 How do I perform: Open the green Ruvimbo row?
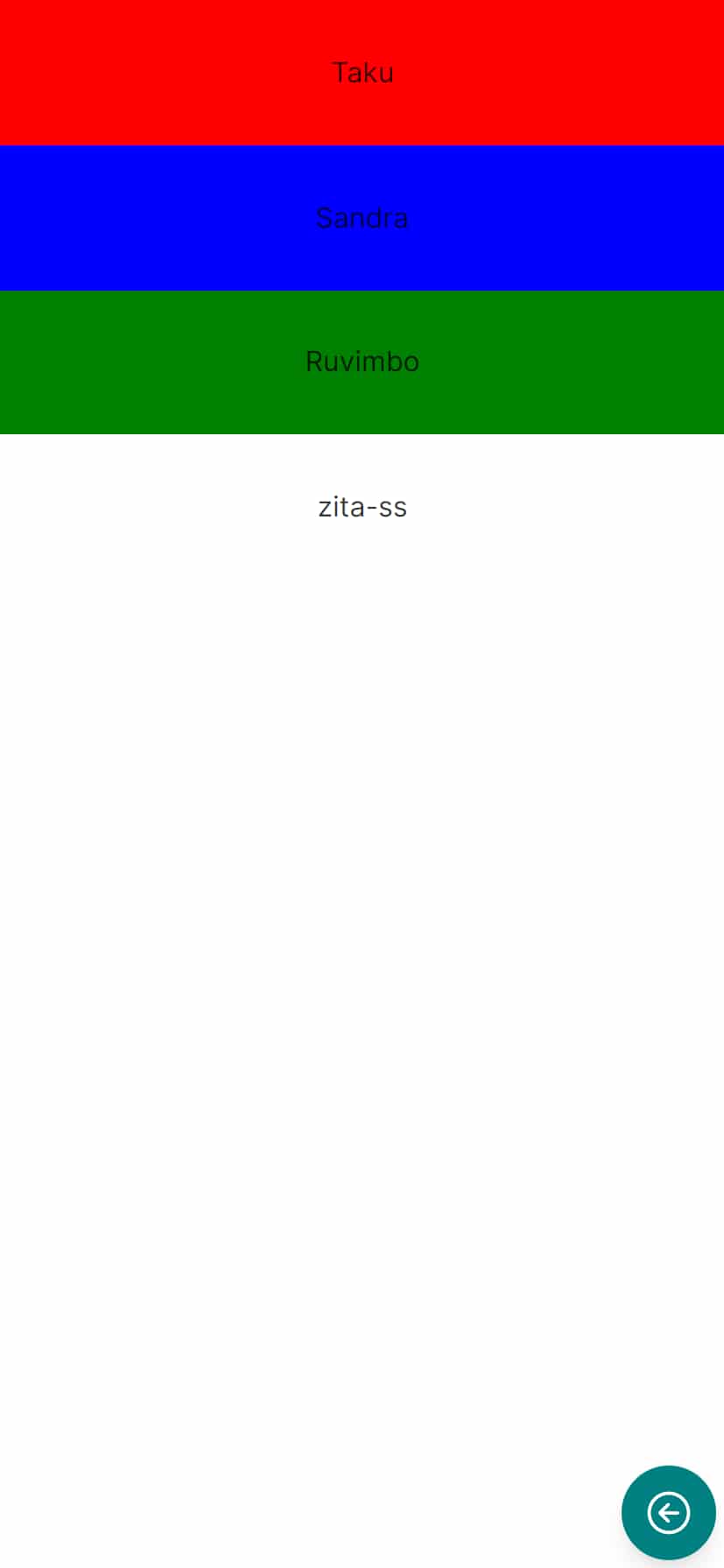[362, 362]
